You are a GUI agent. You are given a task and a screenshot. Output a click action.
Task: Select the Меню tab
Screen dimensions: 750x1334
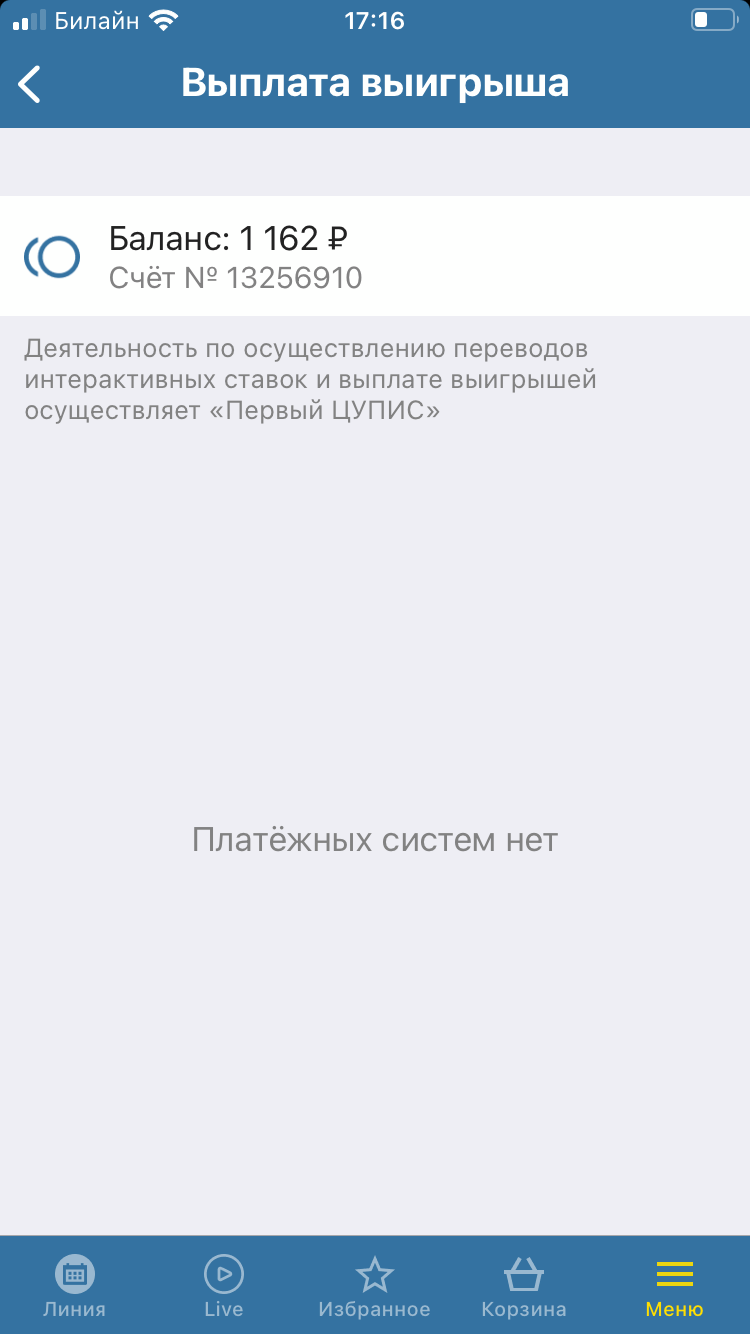674,1286
